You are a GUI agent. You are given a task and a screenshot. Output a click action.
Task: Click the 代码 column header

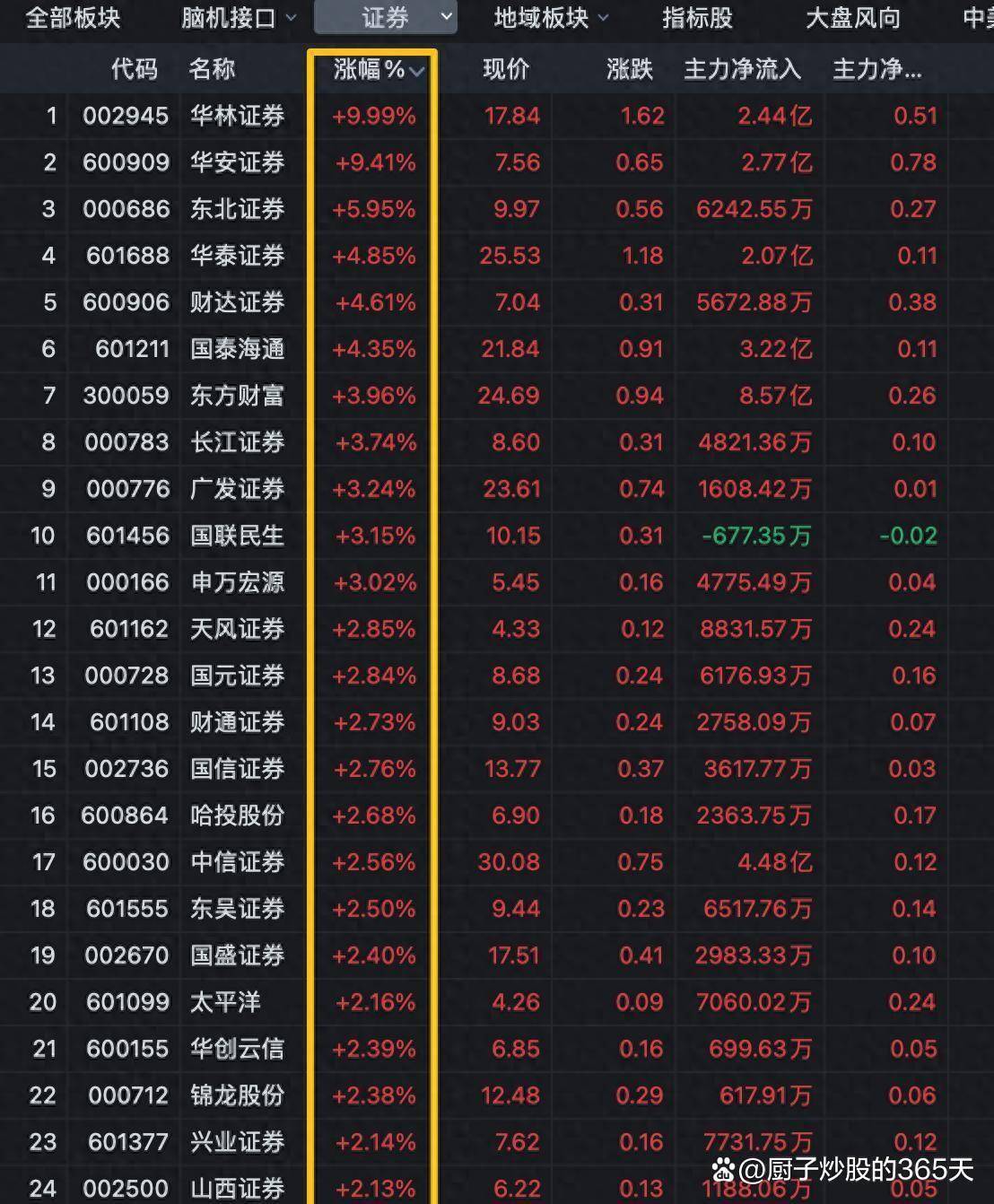131,70
